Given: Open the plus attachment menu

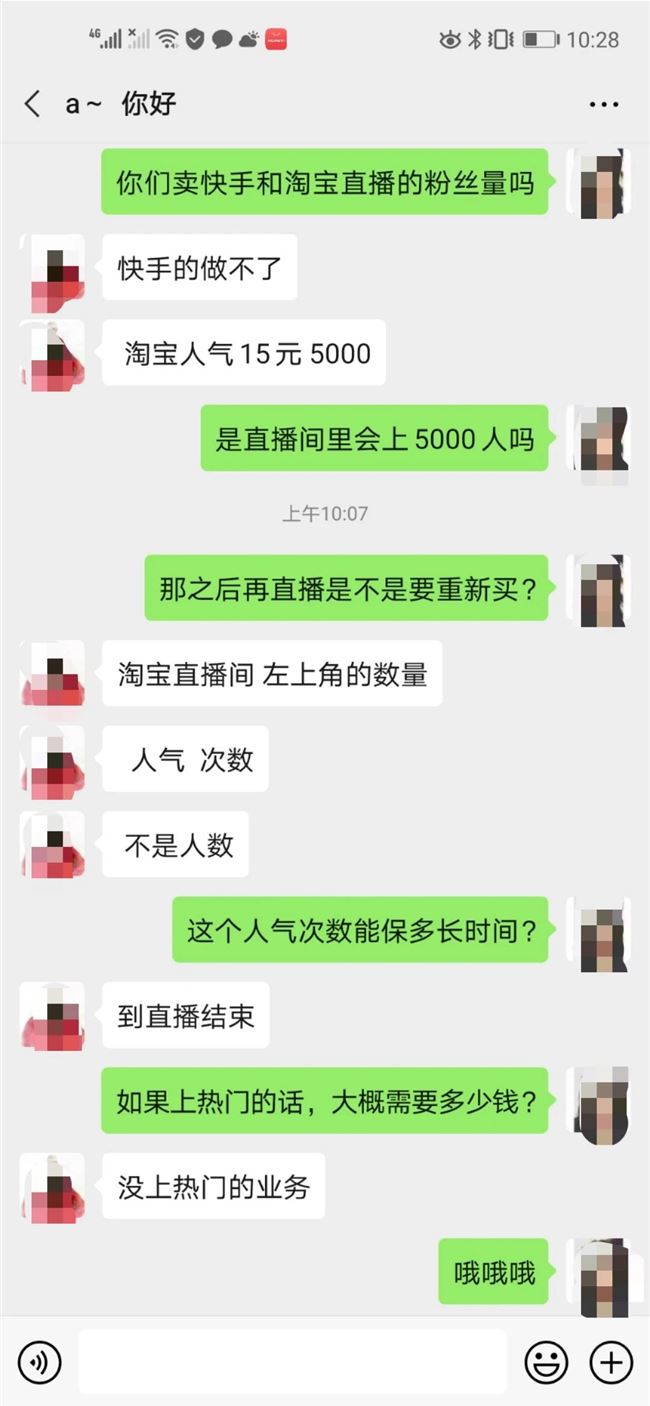Looking at the screenshot, I should pos(611,1361).
